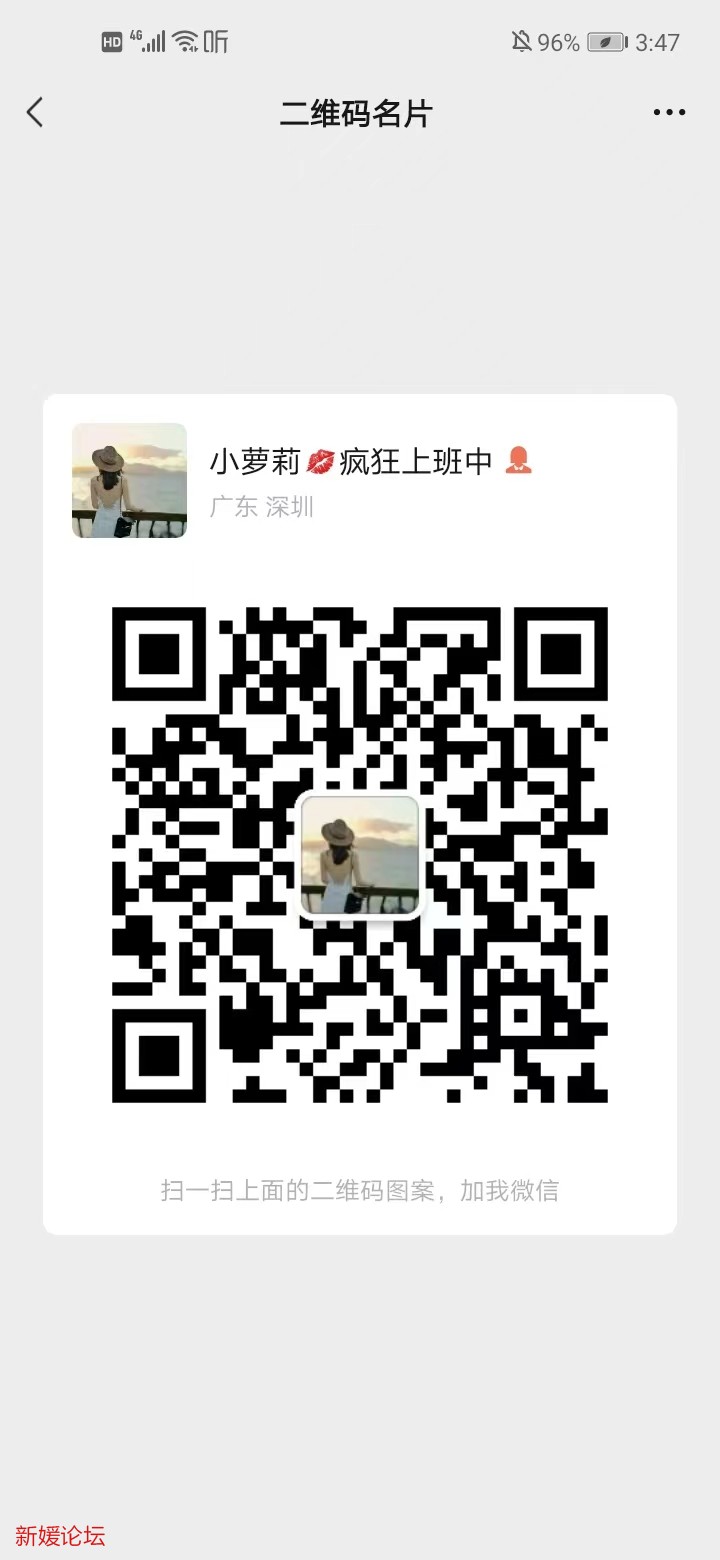Tap the female gender icon beside the name
Screen dimensions: 720x1560
tap(519, 461)
